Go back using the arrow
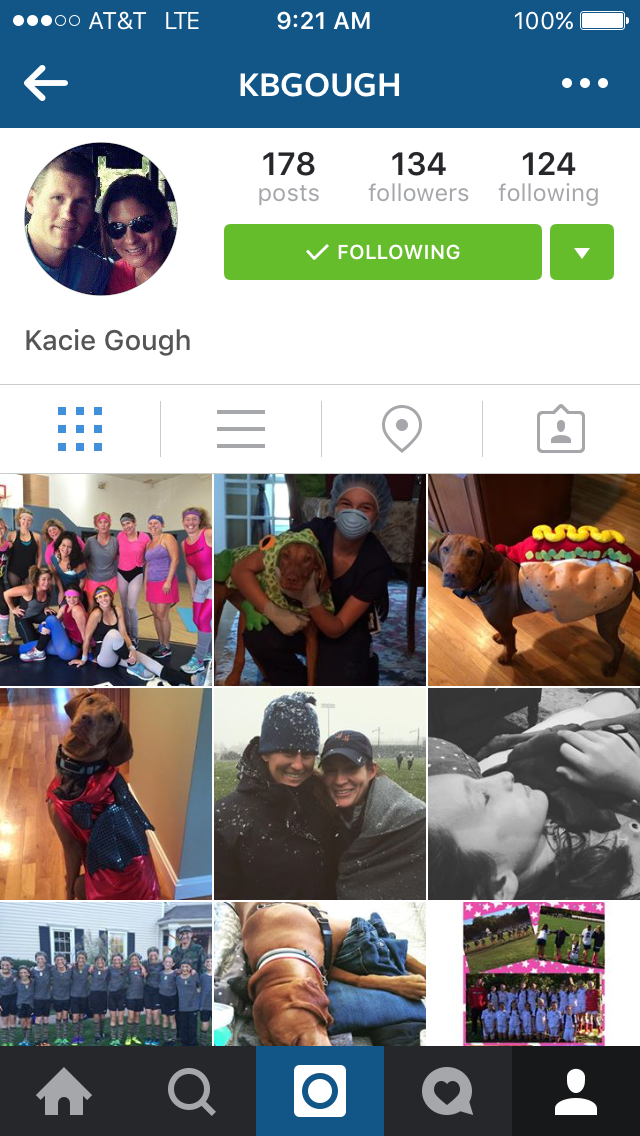Viewport: 640px width, 1136px height. click(x=46, y=85)
